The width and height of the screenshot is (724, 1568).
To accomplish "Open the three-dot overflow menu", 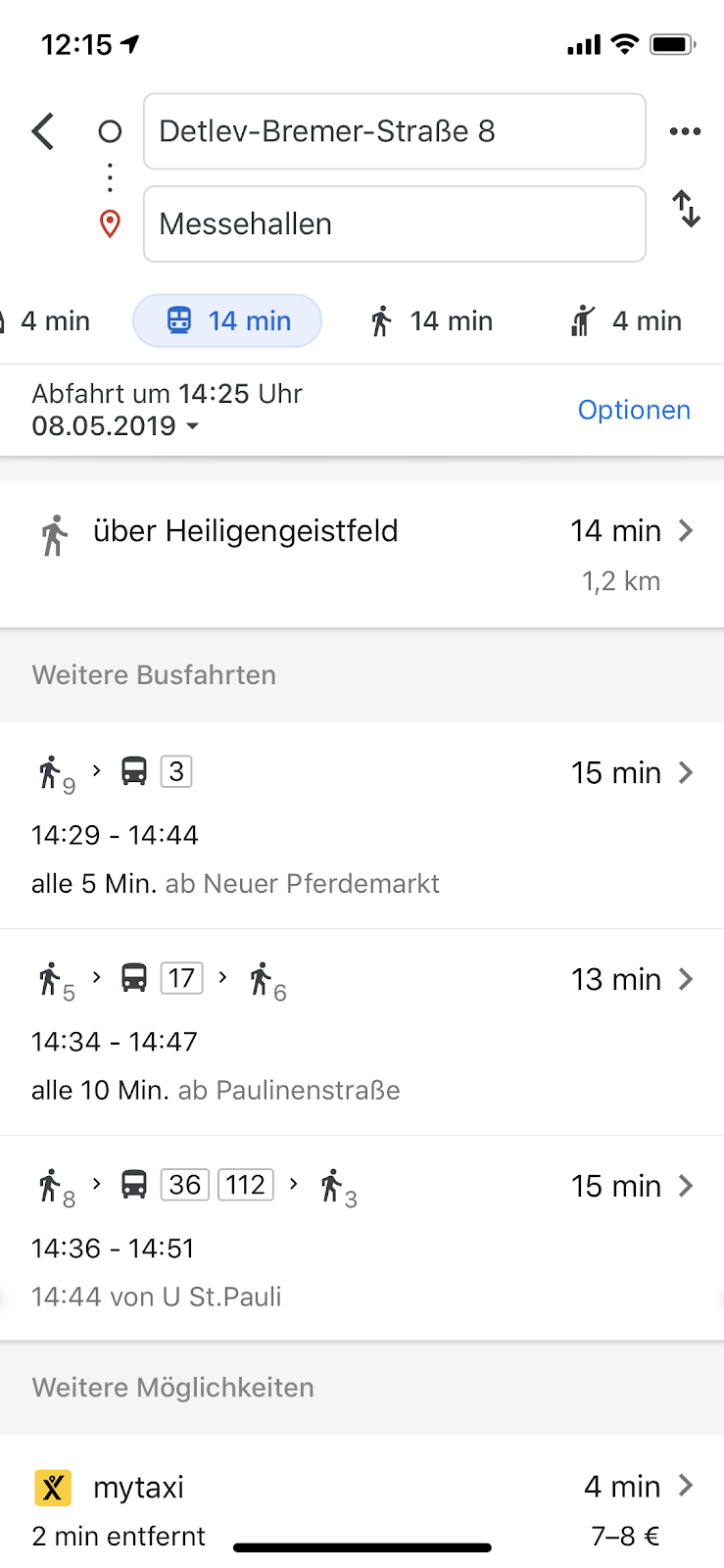I will (685, 131).
